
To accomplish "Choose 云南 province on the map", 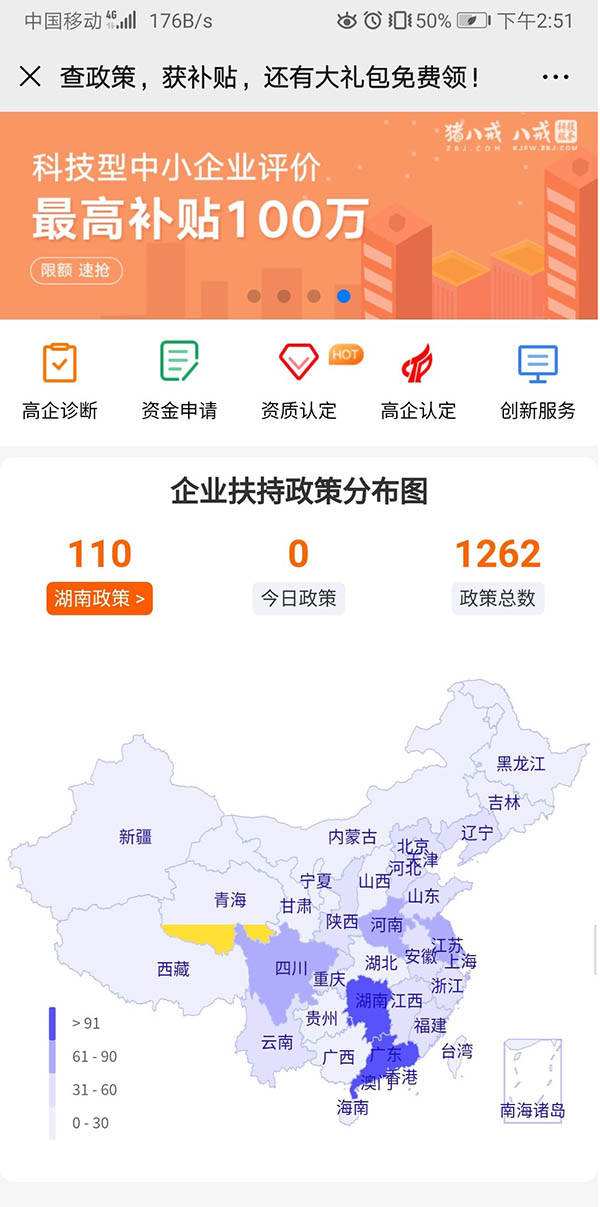I will (277, 1042).
